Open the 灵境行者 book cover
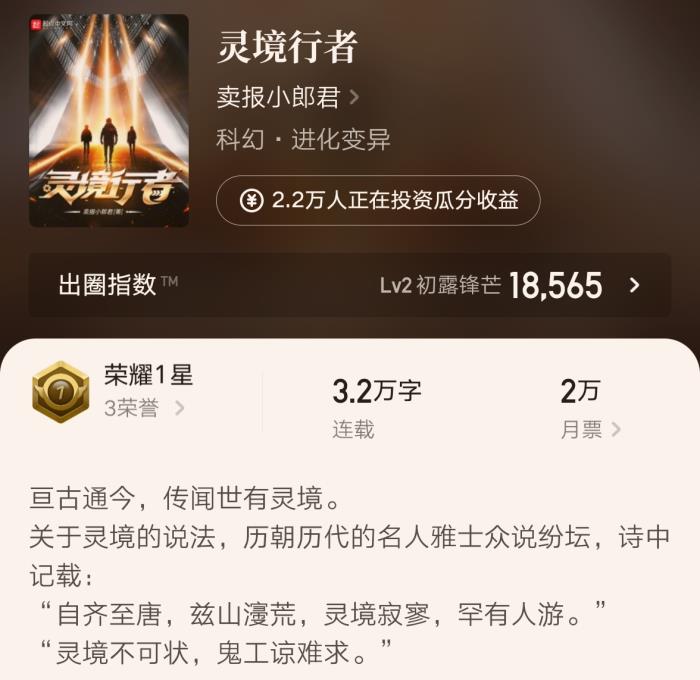 coord(109,120)
